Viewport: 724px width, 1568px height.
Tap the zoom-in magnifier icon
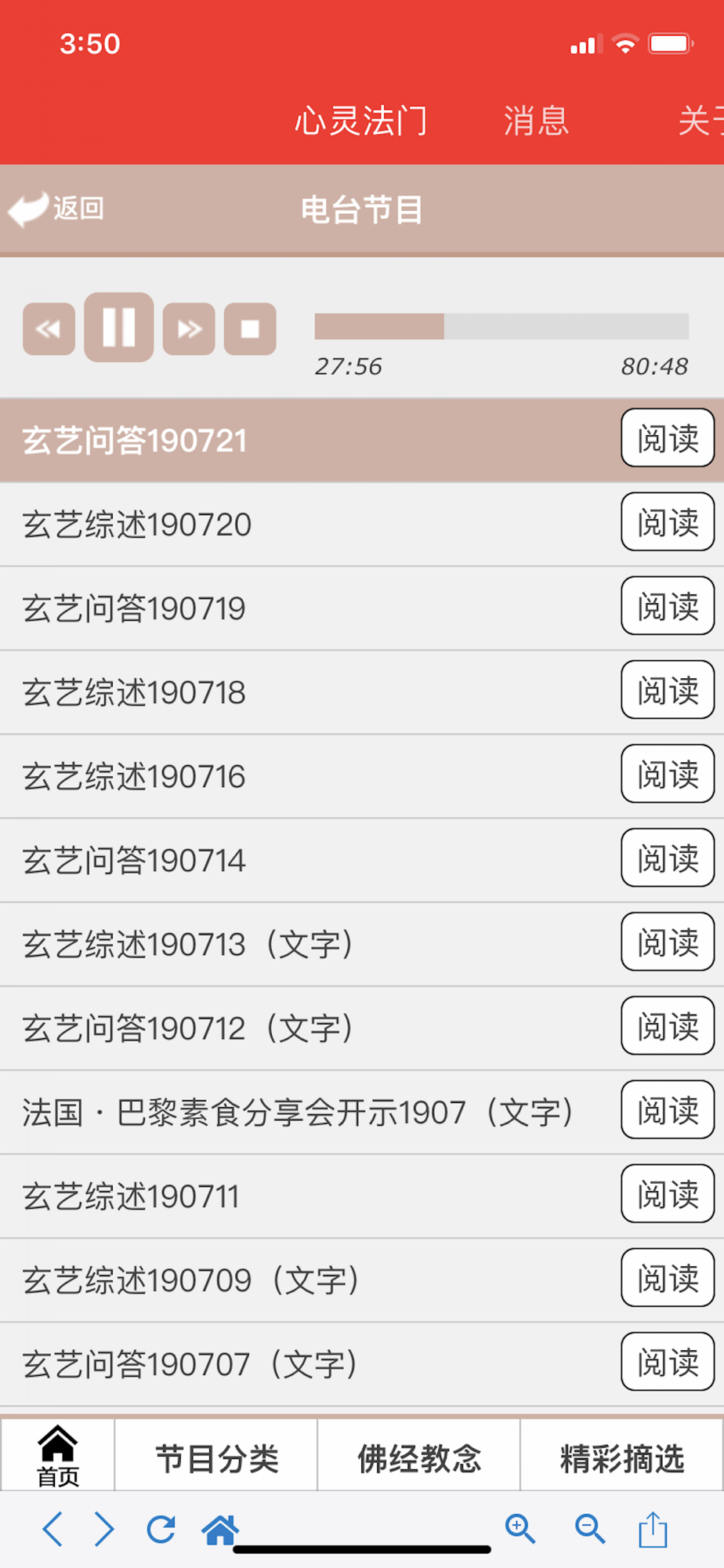click(520, 1529)
